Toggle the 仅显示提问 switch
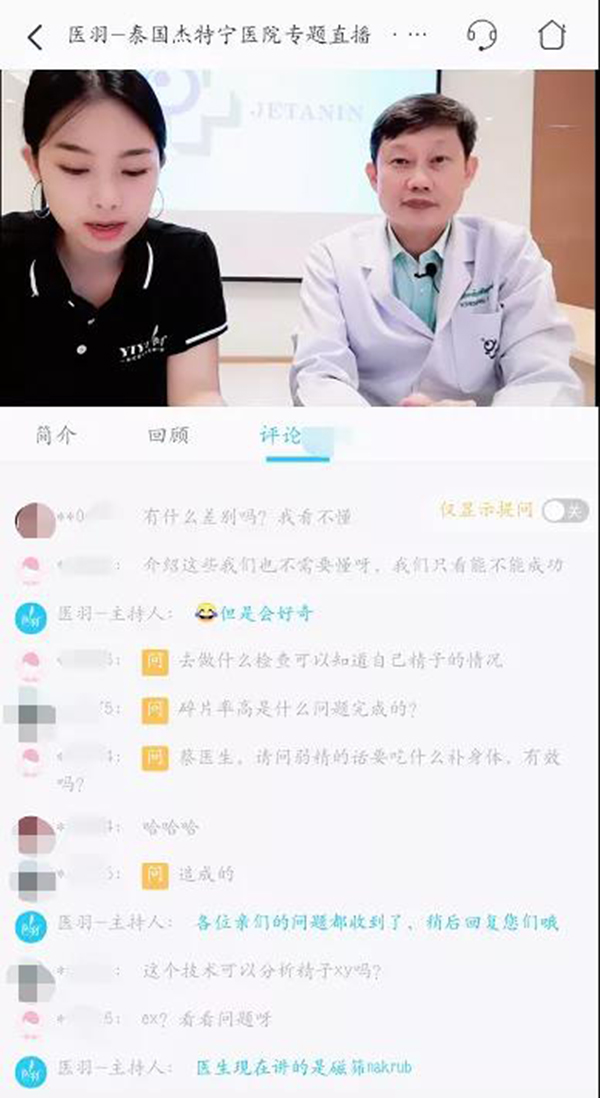600x1098 pixels. coord(565,511)
